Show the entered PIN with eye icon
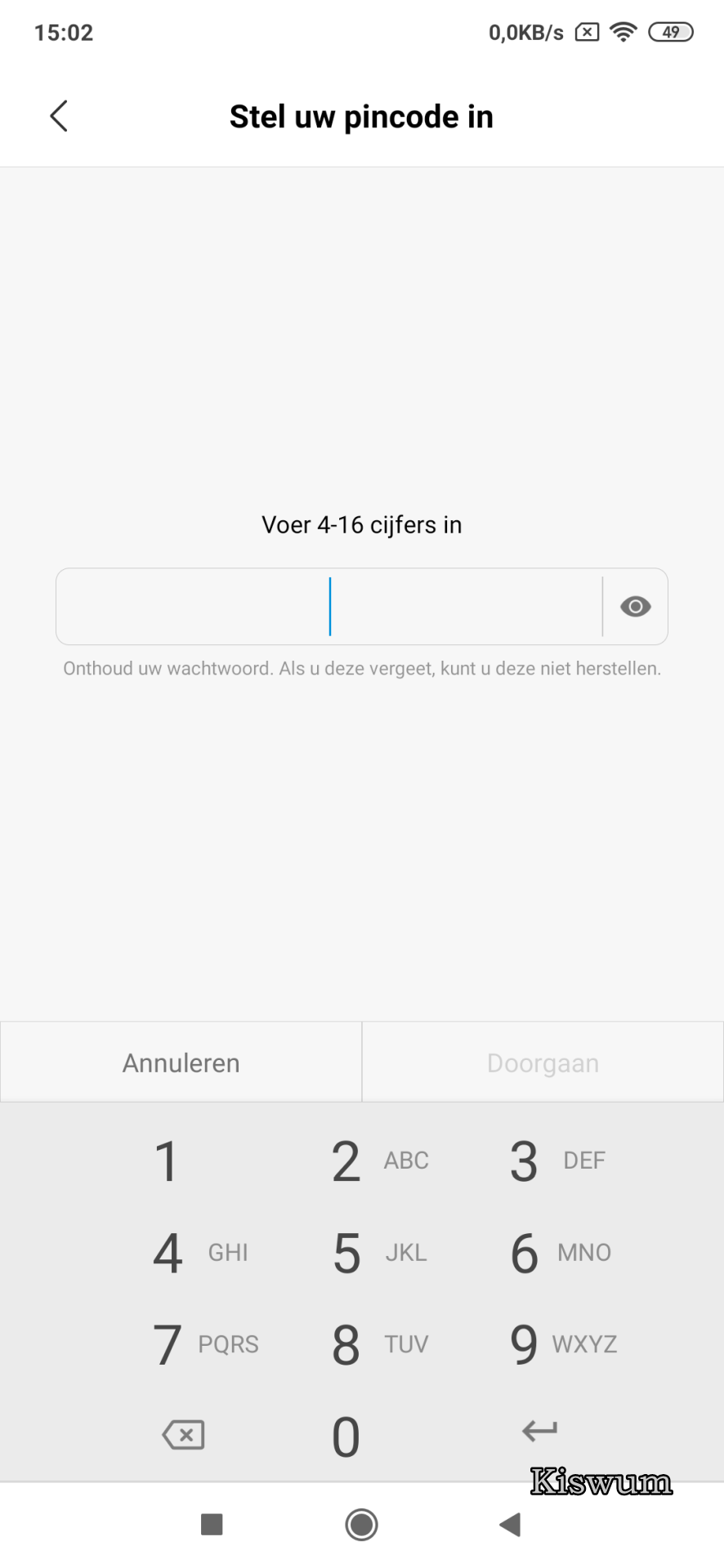 635,607
